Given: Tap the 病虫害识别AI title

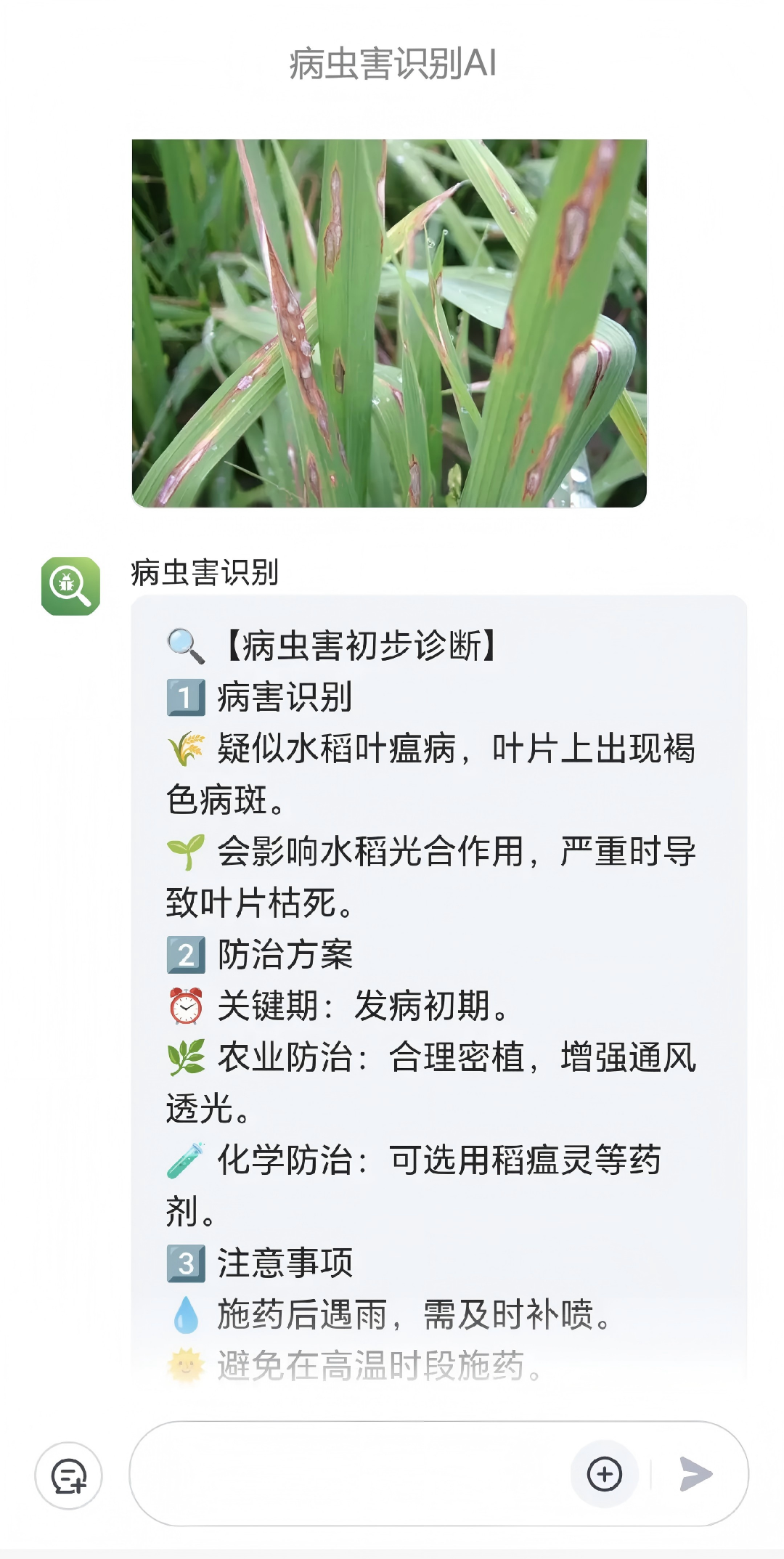Looking at the screenshot, I should point(392,64).
